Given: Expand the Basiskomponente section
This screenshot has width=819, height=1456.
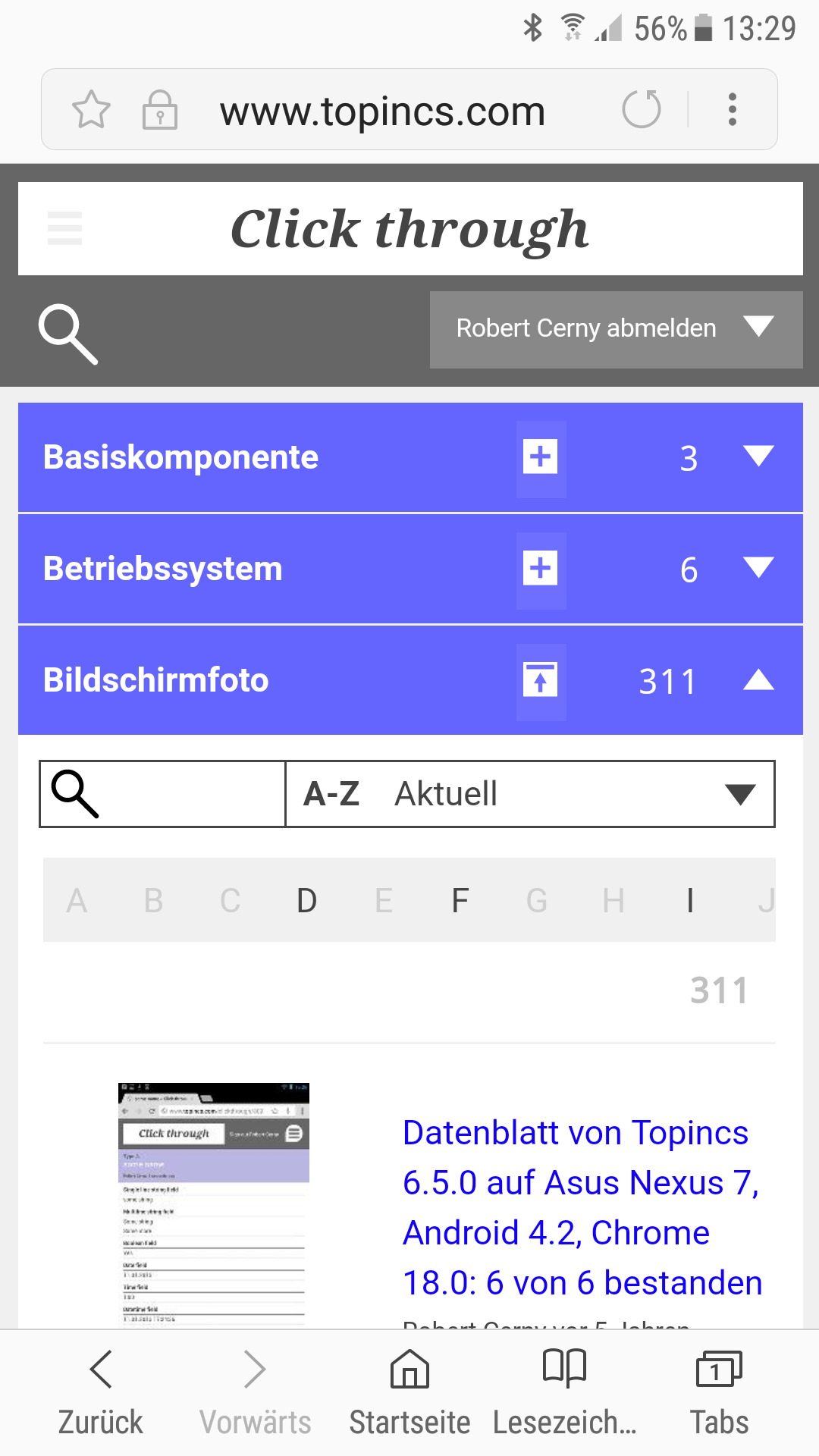Looking at the screenshot, I should (758, 457).
